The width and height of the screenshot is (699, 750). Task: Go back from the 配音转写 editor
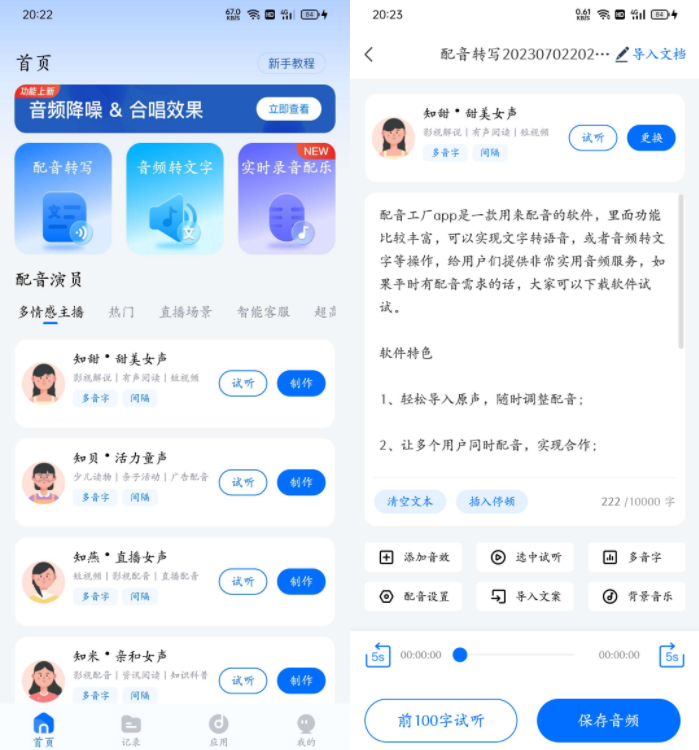pos(369,54)
